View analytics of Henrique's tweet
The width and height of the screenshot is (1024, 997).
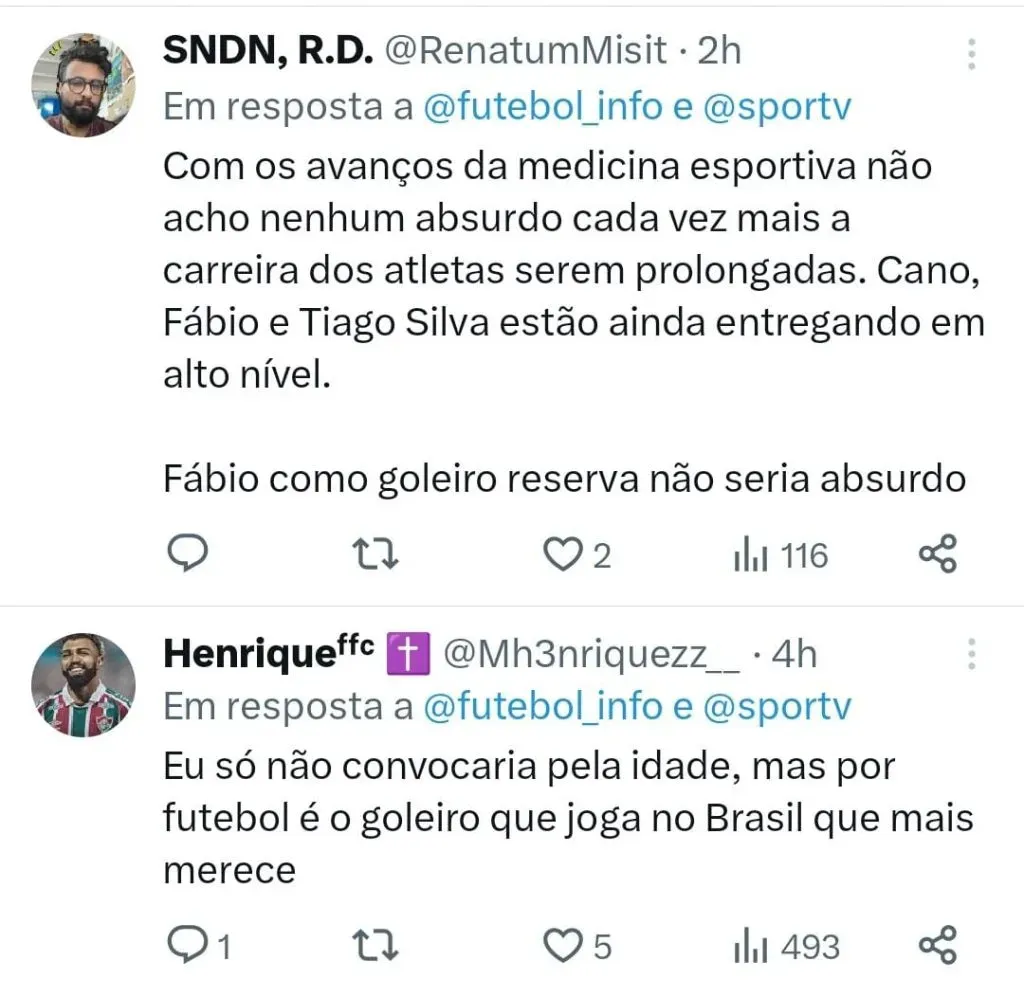click(x=786, y=945)
